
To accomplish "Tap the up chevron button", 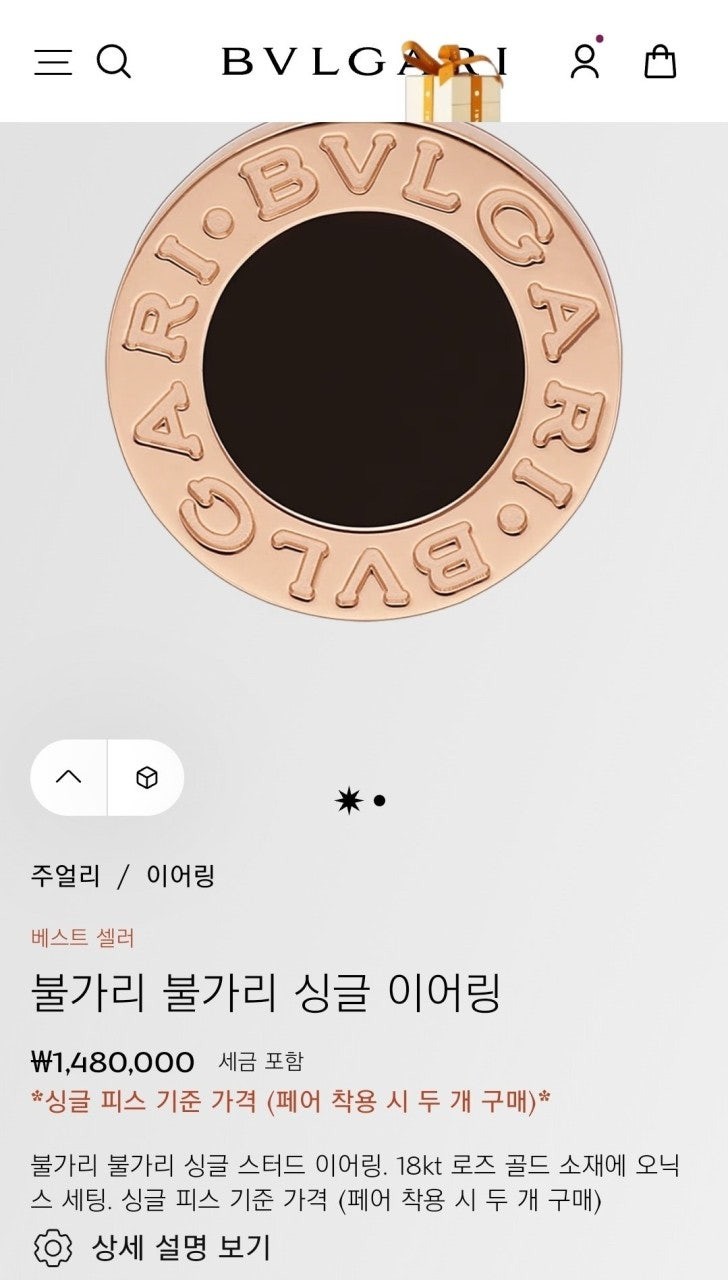I will [x=69, y=778].
